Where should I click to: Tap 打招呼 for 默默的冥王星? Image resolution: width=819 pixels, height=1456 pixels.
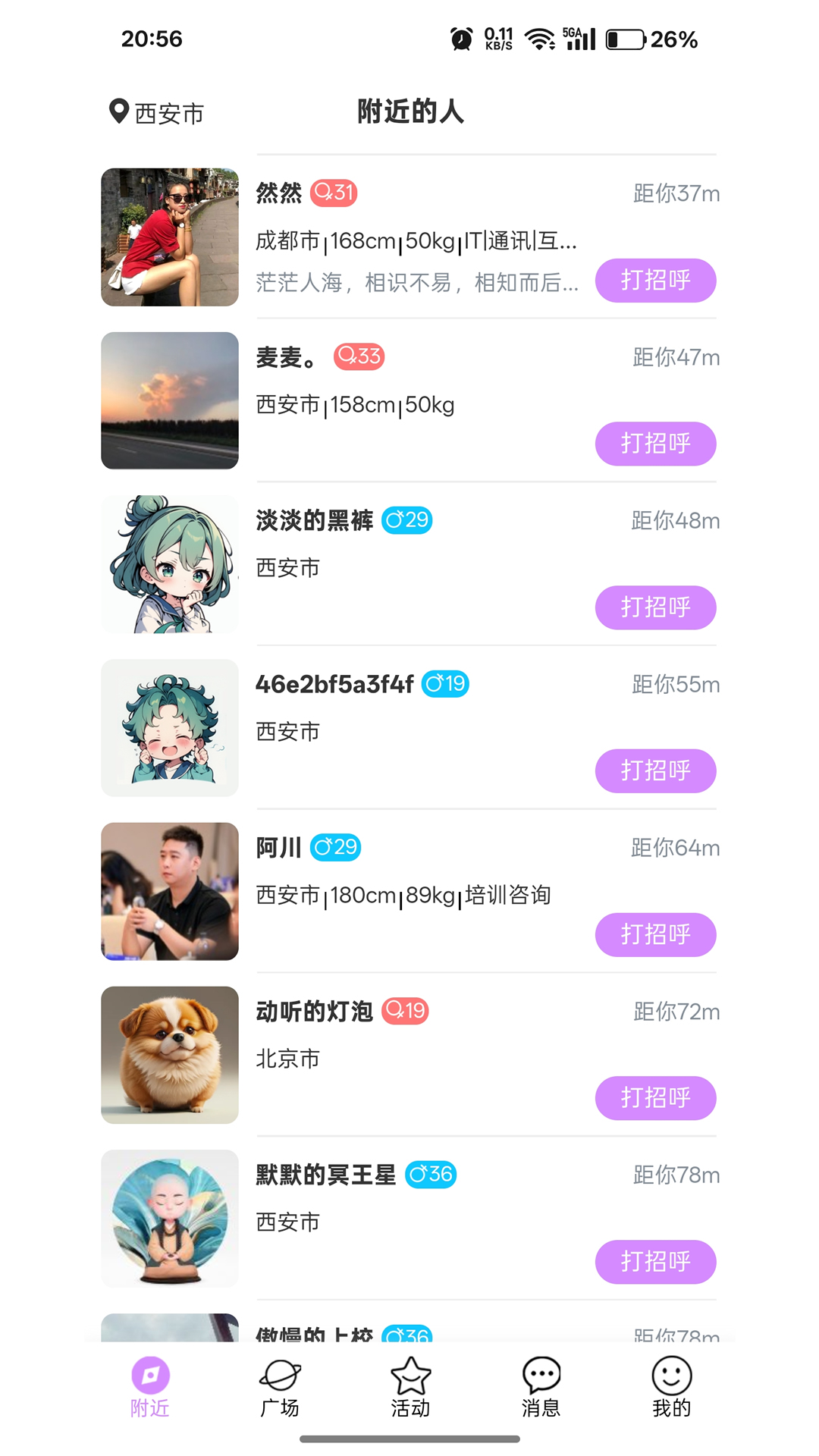click(x=655, y=1262)
